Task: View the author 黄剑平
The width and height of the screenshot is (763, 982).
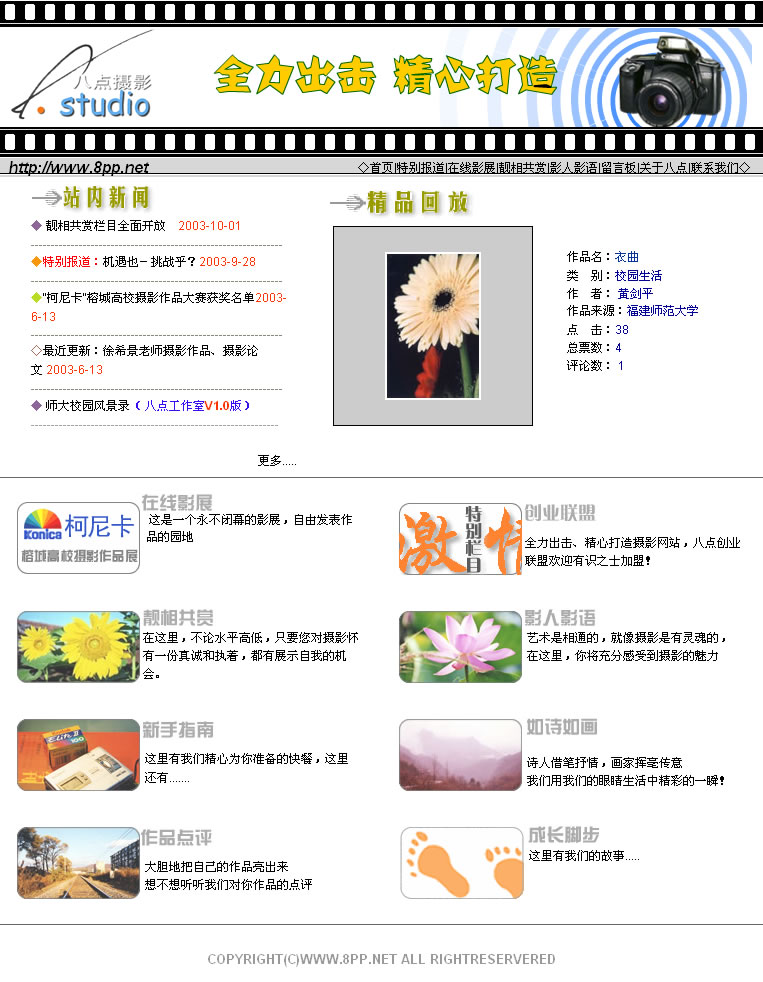Action: [634, 294]
